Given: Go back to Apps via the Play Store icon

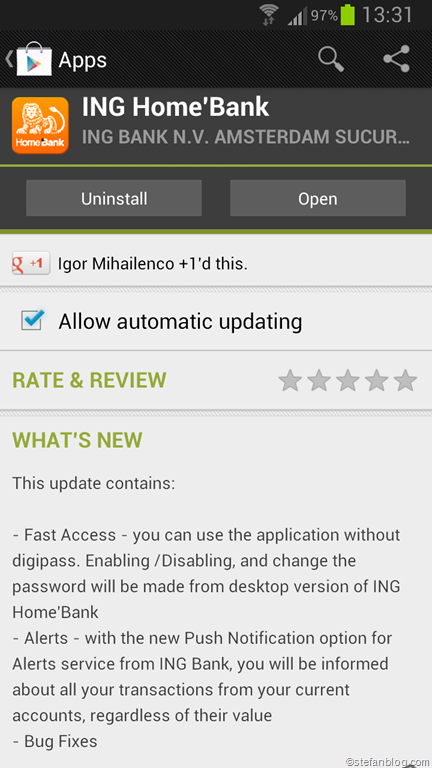Looking at the screenshot, I should pos(33,59).
